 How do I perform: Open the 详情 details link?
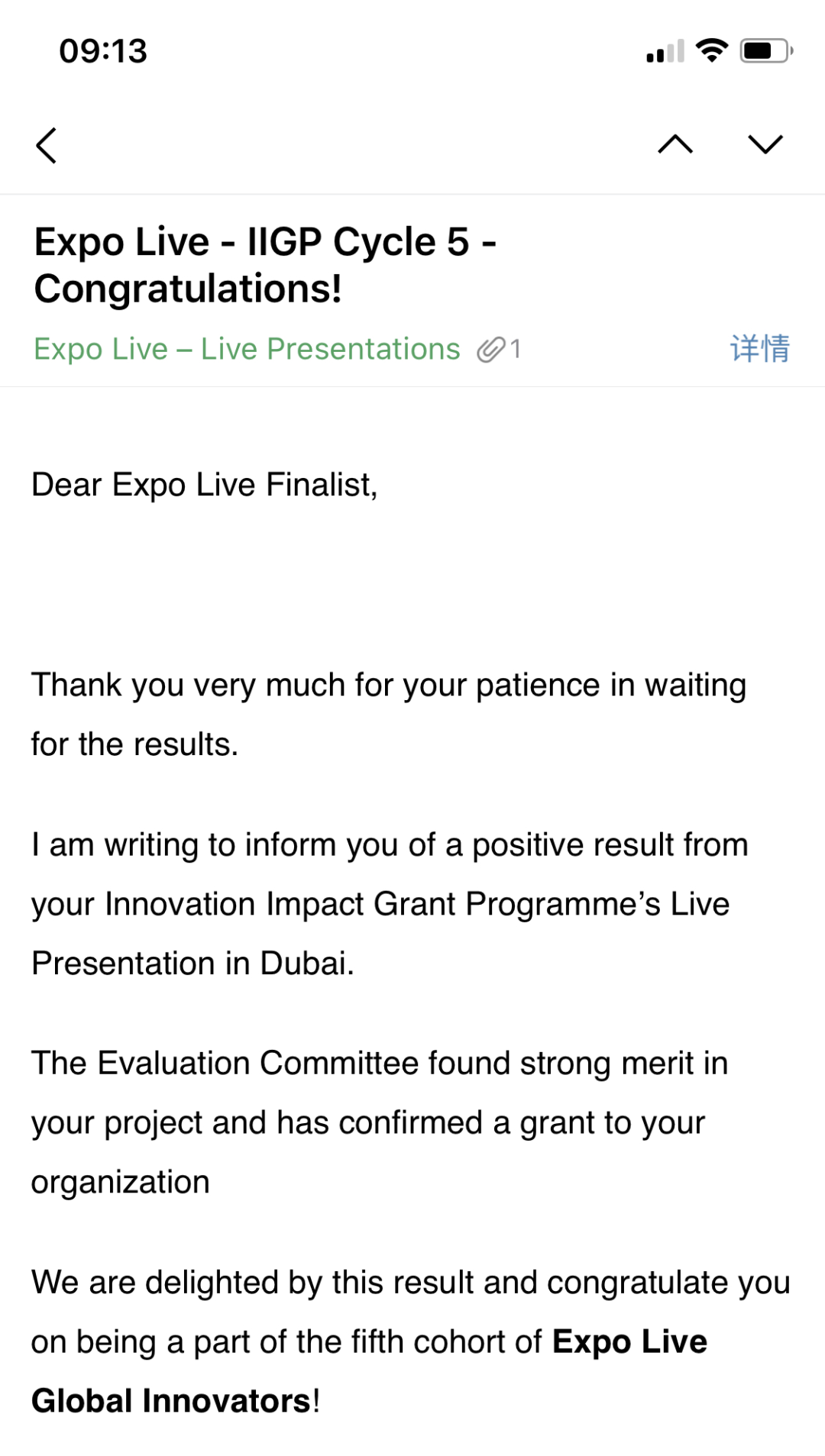pyautogui.click(x=759, y=349)
